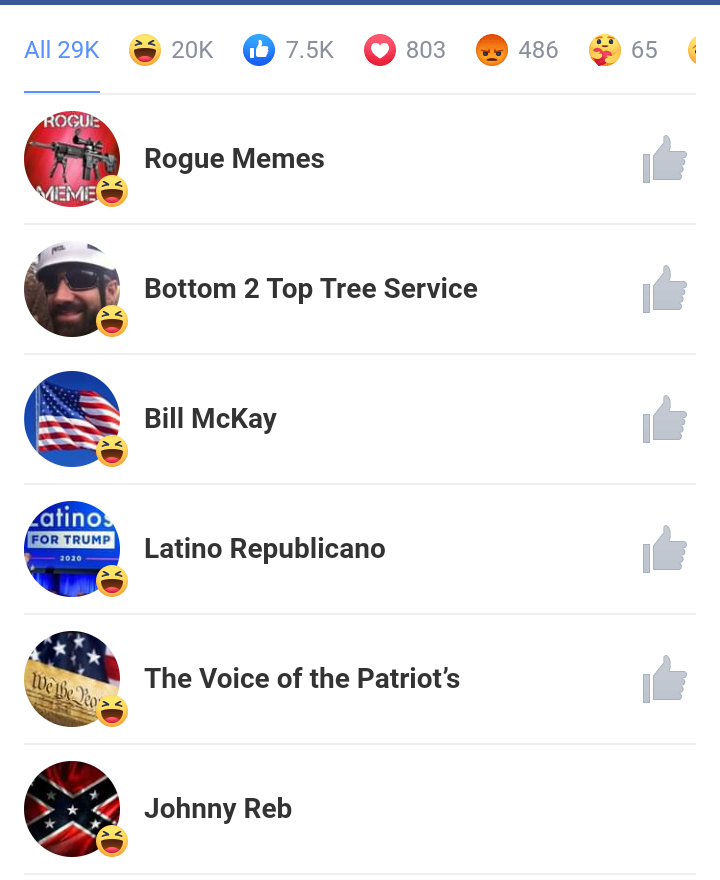Image resolution: width=720 pixels, height=880 pixels.
Task: View the 486 Angry reactions tab
Action: click(517, 50)
